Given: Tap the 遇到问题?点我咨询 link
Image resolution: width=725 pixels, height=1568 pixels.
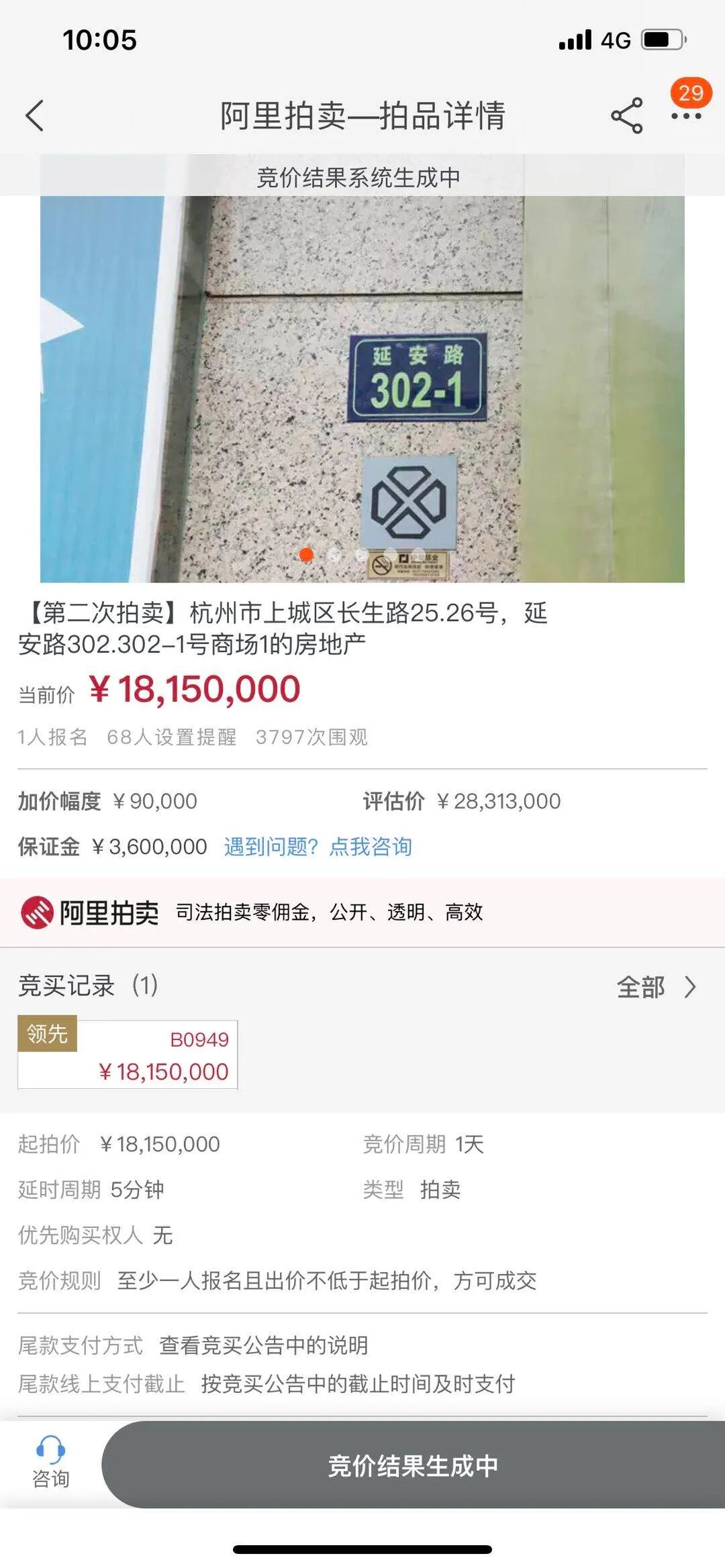Looking at the screenshot, I should (318, 847).
